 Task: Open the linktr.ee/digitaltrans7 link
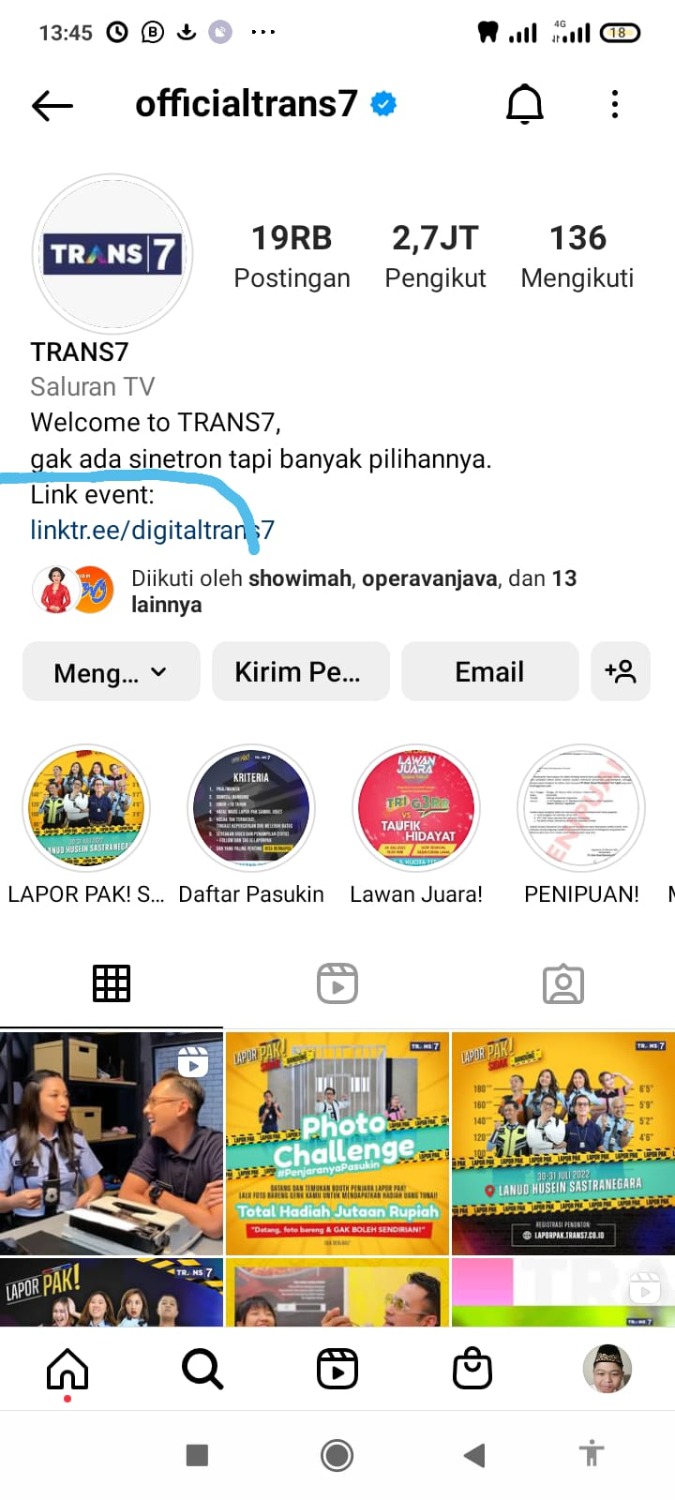pos(152,530)
